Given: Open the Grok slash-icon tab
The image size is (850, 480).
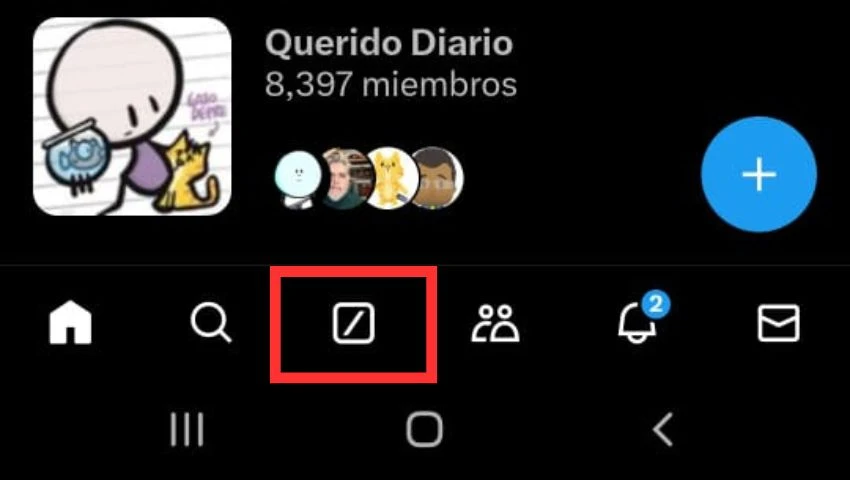Looking at the screenshot, I should tap(353, 324).
